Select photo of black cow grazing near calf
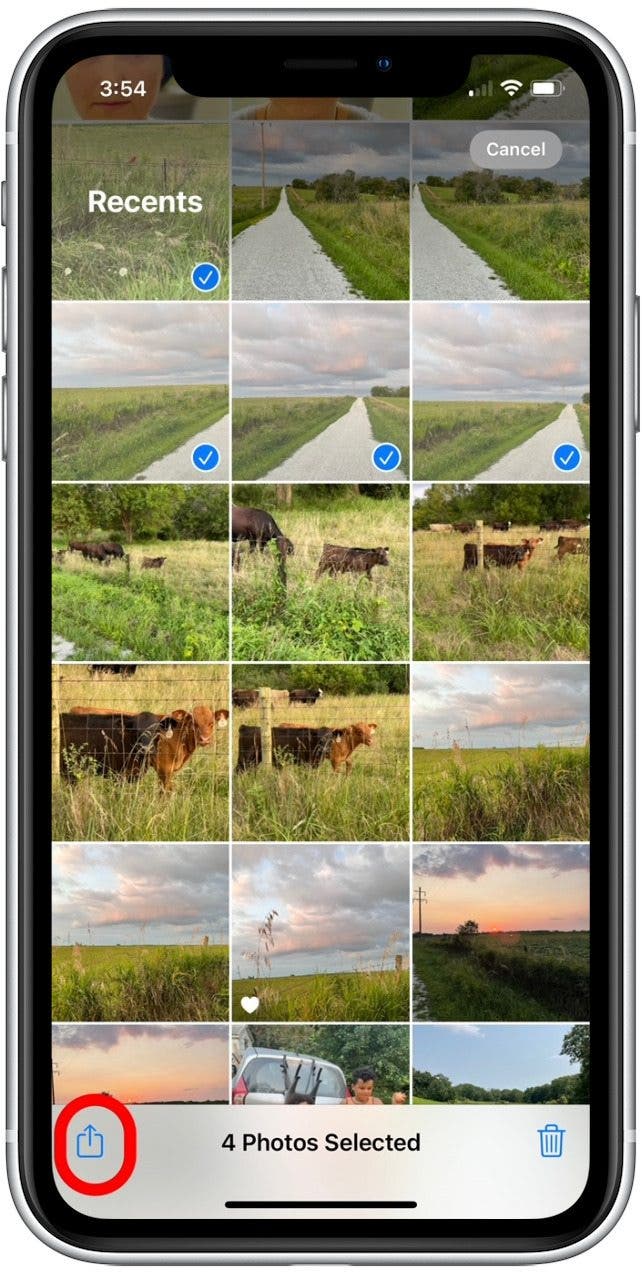 [320, 572]
